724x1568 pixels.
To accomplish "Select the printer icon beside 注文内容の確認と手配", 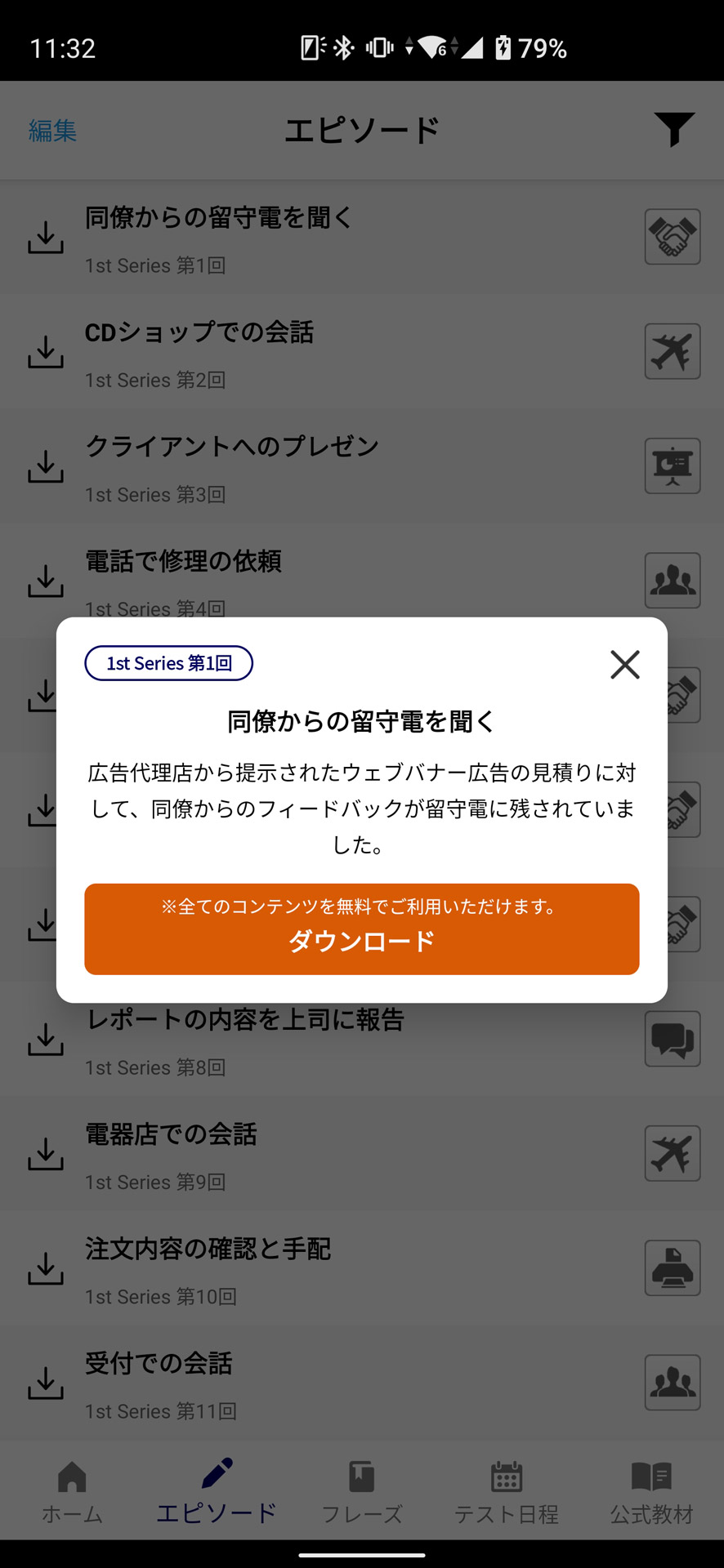I will (673, 1268).
